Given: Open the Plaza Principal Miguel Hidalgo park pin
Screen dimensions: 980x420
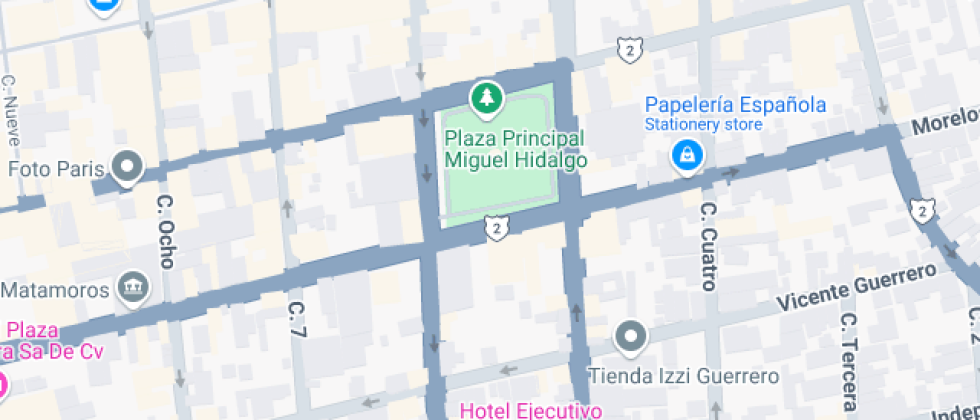Looking at the screenshot, I should pyautogui.click(x=487, y=98).
